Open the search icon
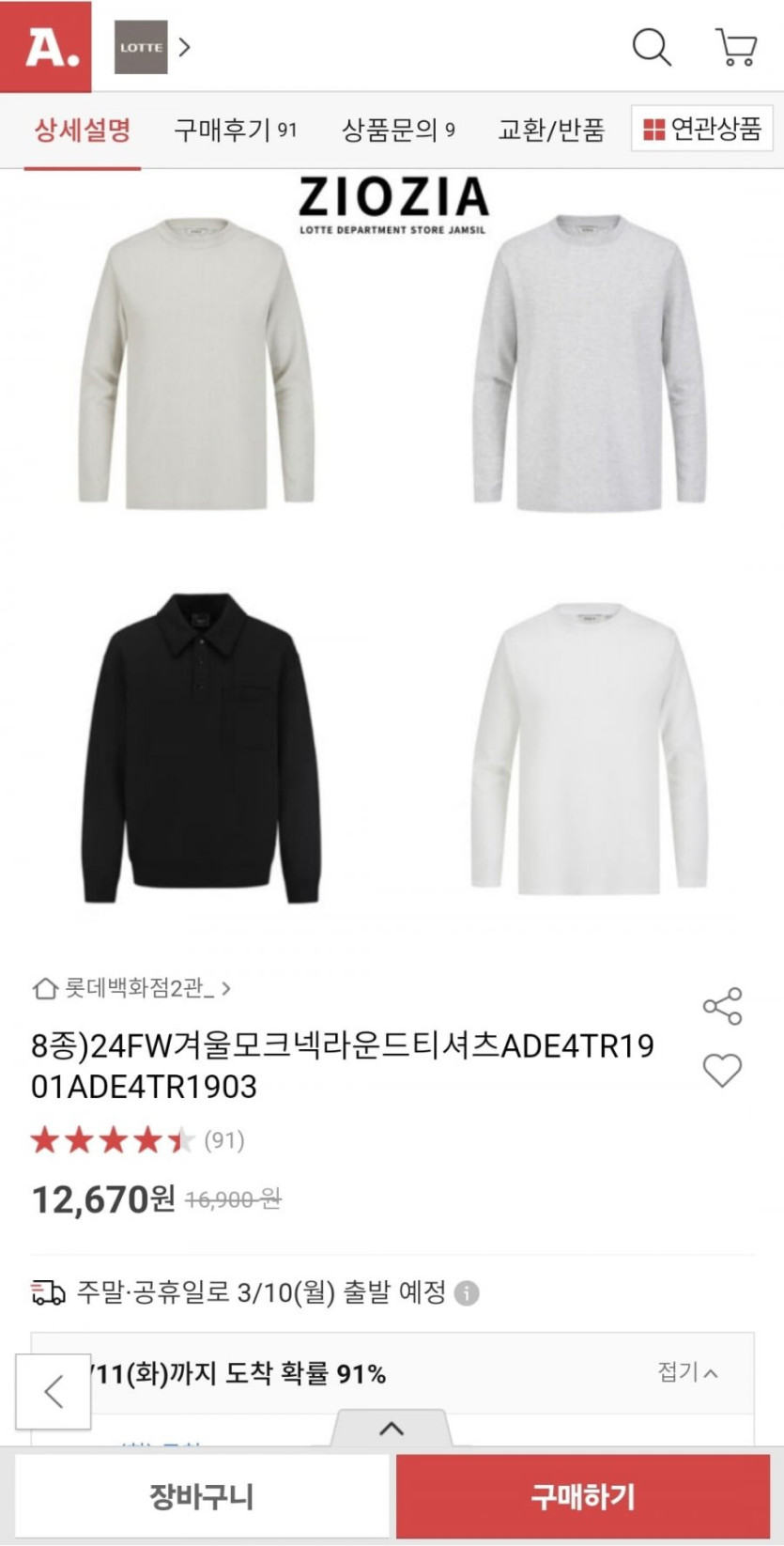The height and width of the screenshot is (1546, 784). pyautogui.click(x=651, y=46)
